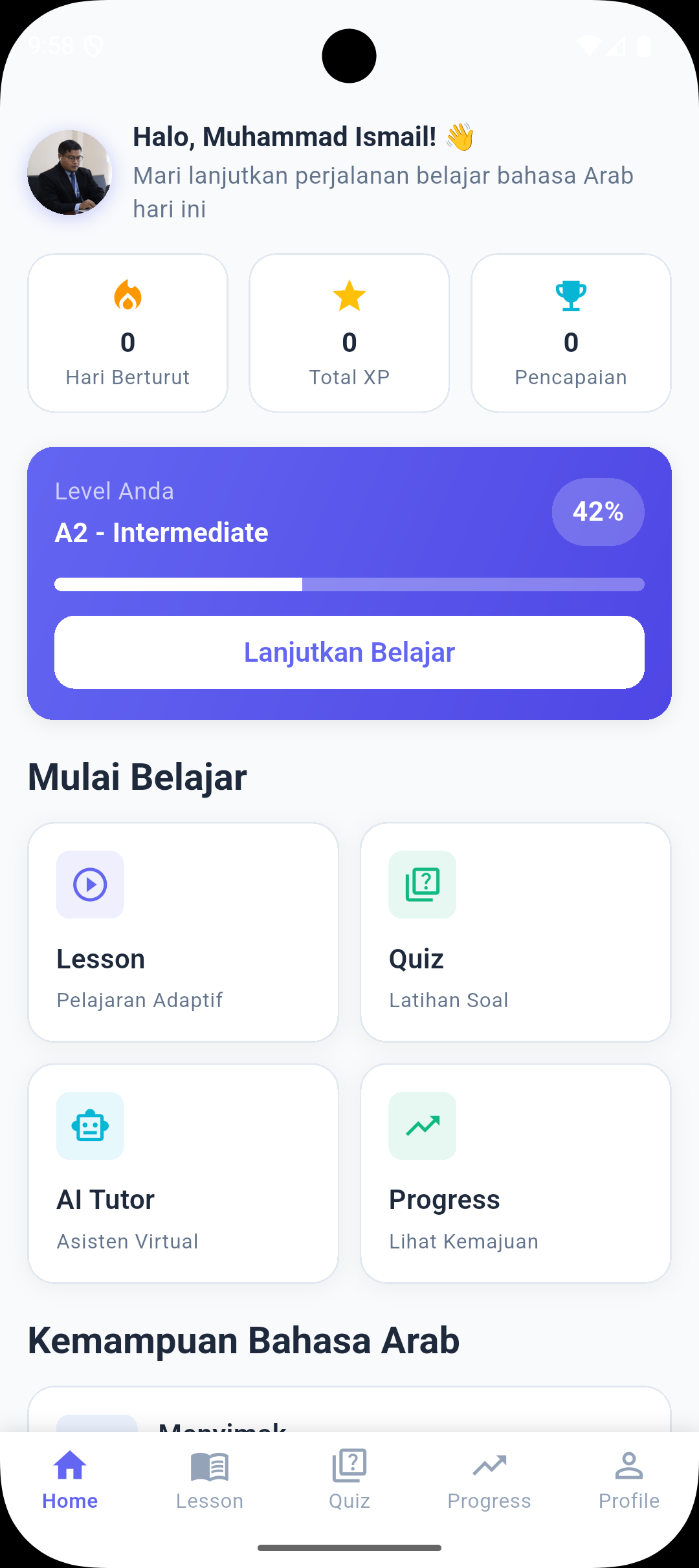The height and width of the screenshot is (1568, 699).
Task: Switch to the Progress tab
Action: pos(489,1480)
